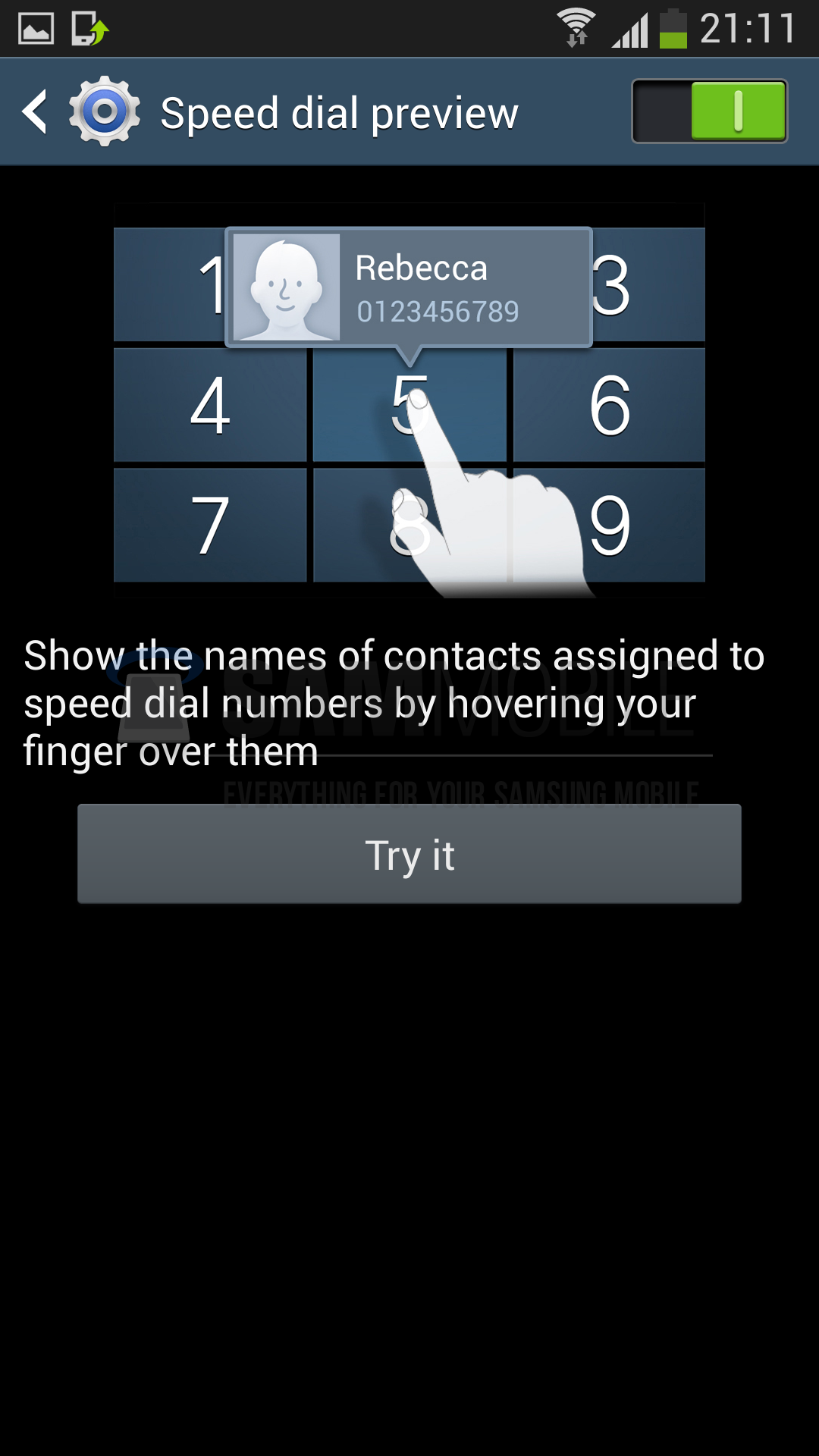Tap the Try it button
The width and height of the screenshot is (819, 1456).
click(409, 854)
